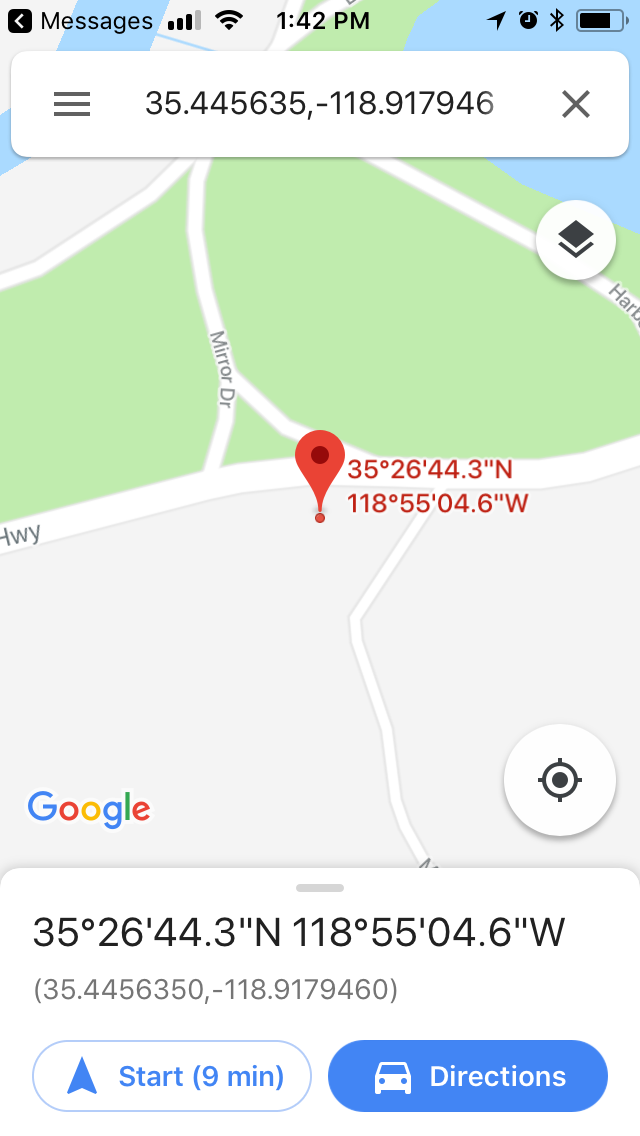The height and width of the screenshot is (1136, 640).
Task: Open the hamburger menu in the search bar
Action: tap(72, 104)
